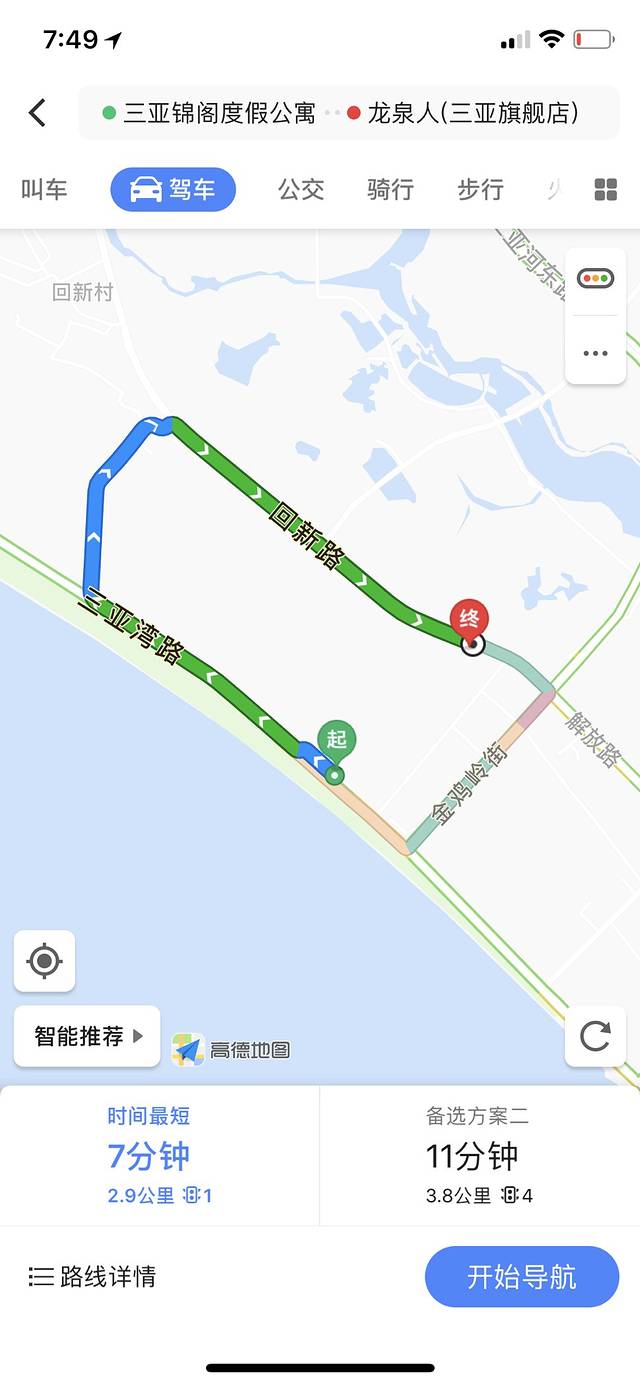Switch to the 骑行 cycling tab
The height and width of the screenshot is (1386, 640).
390,190
